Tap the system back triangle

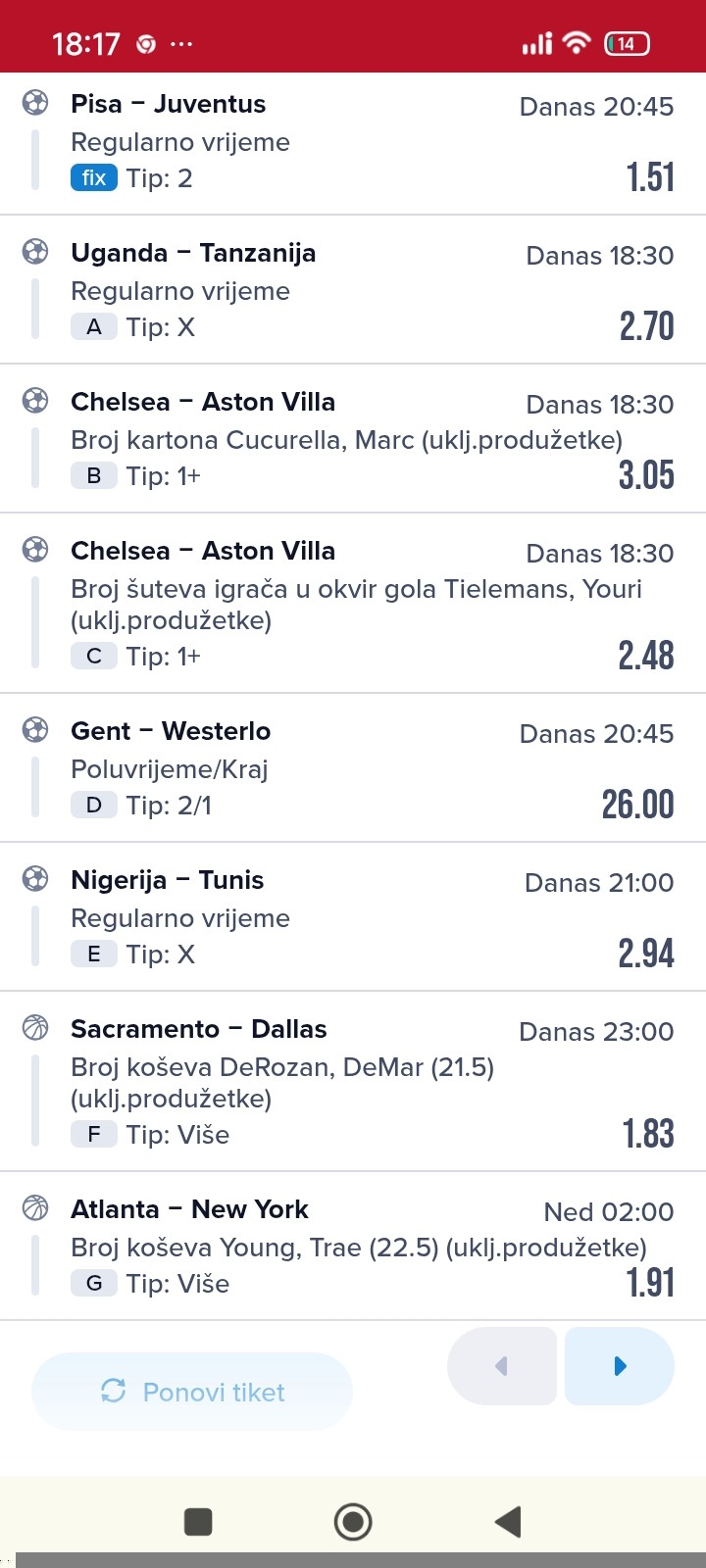[507, 1521]
